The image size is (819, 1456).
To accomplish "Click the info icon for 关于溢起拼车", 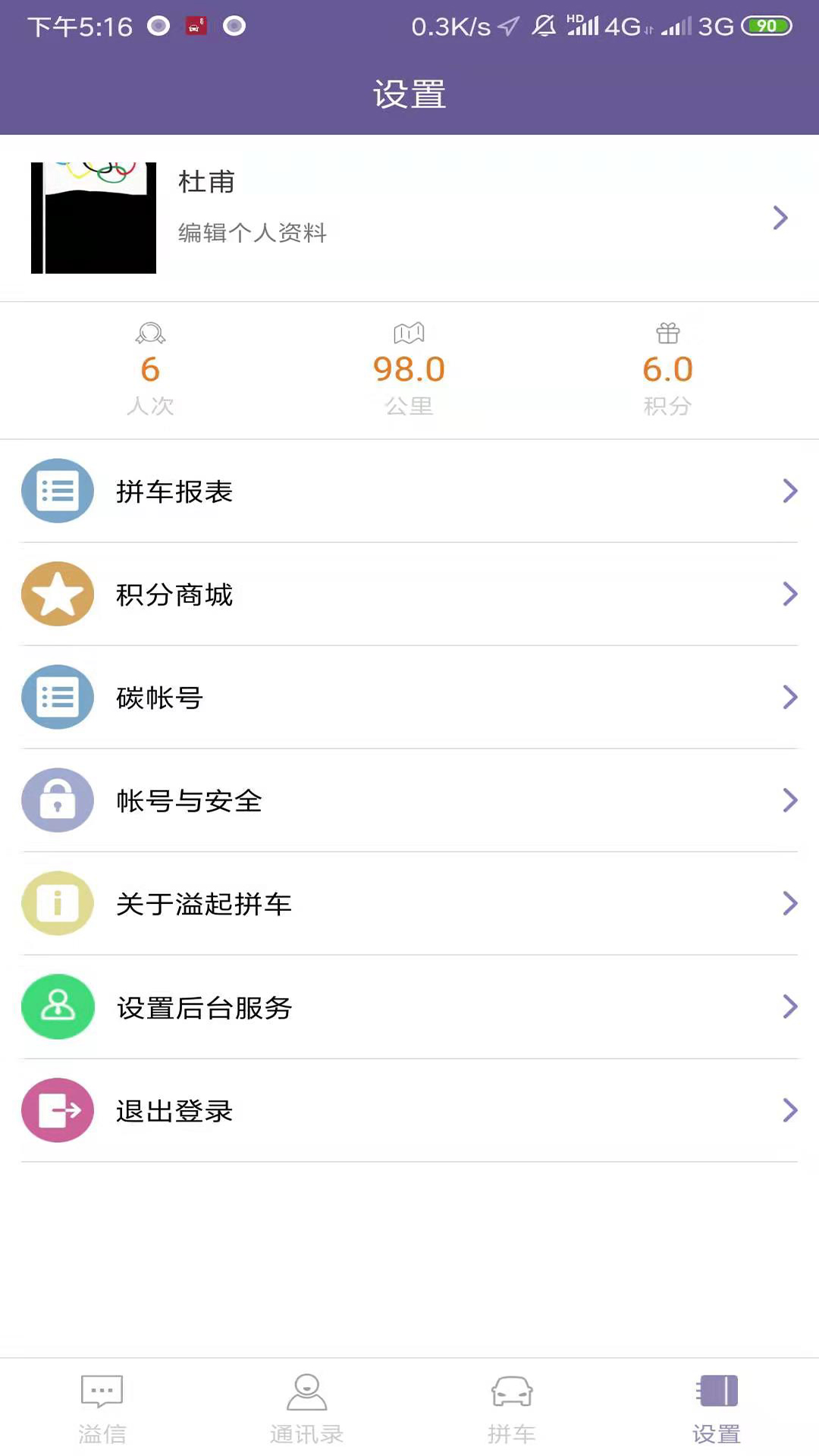I will coord(57,904).
